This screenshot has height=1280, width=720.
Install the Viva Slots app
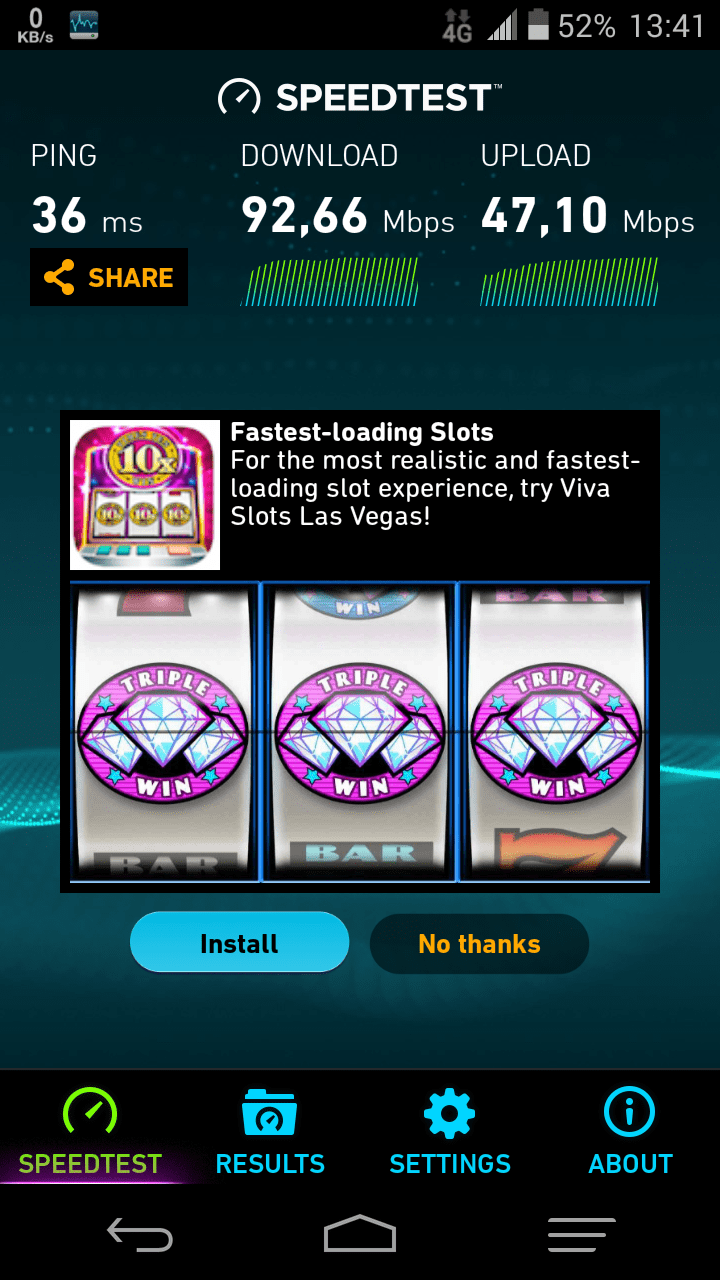239,943
